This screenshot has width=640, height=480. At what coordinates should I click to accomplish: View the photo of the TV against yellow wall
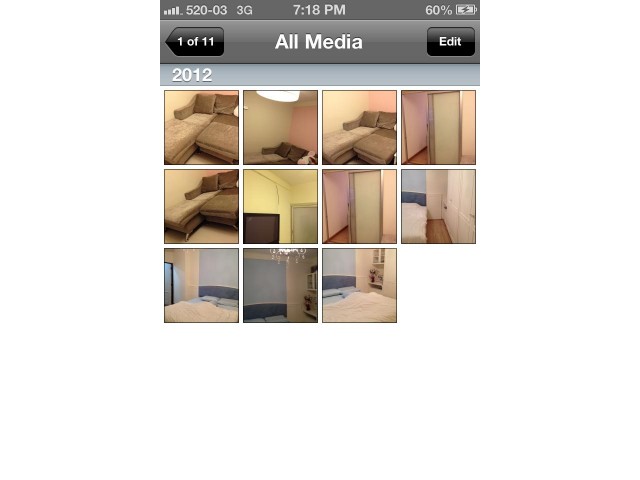tap(280, 206)
